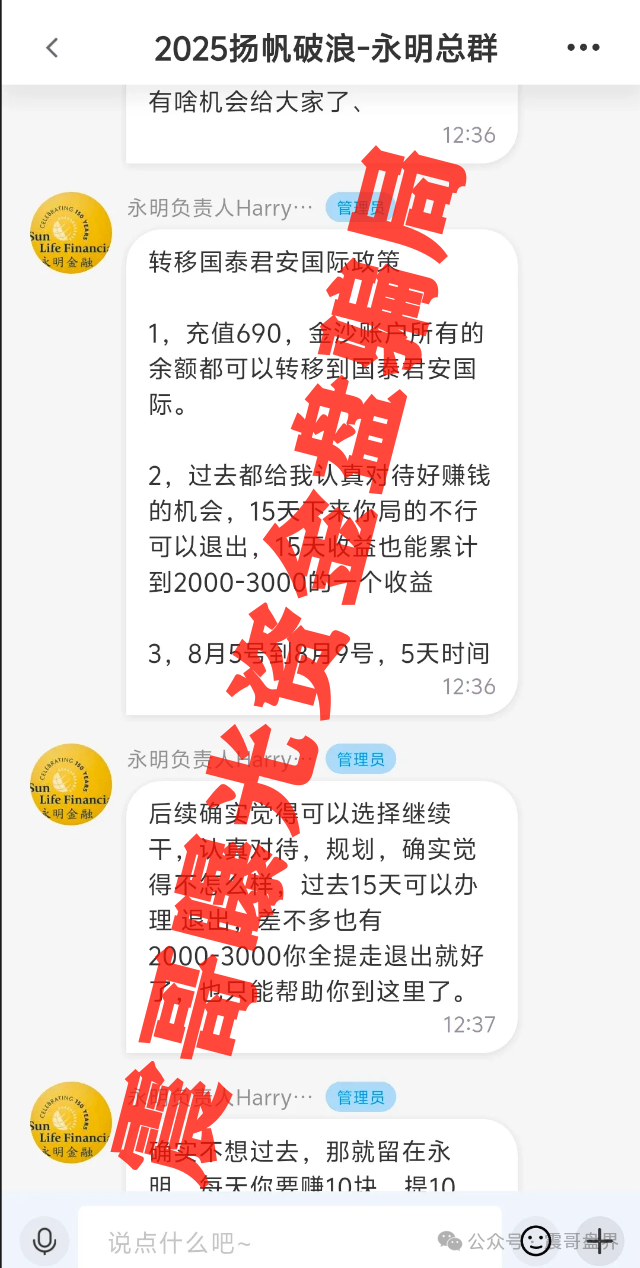Open the emoji picker
The width and height of the screenshot is (640, 1268).
536,1241
